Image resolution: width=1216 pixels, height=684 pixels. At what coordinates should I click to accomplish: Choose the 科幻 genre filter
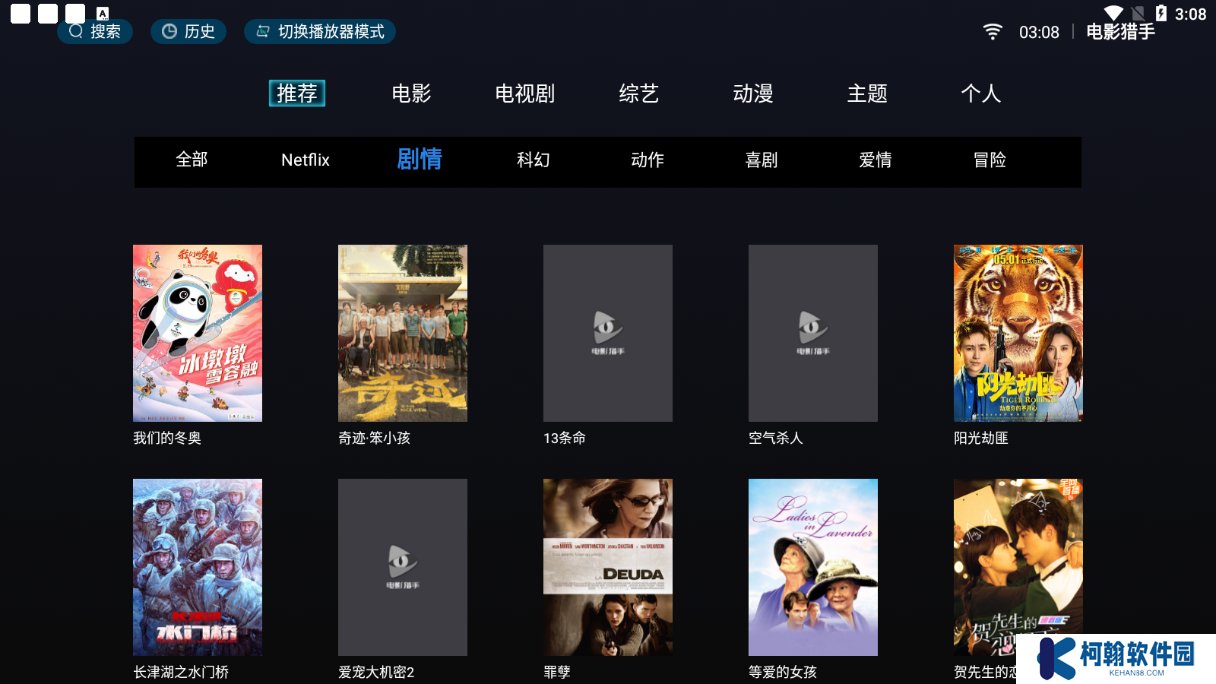click(533, 160)
